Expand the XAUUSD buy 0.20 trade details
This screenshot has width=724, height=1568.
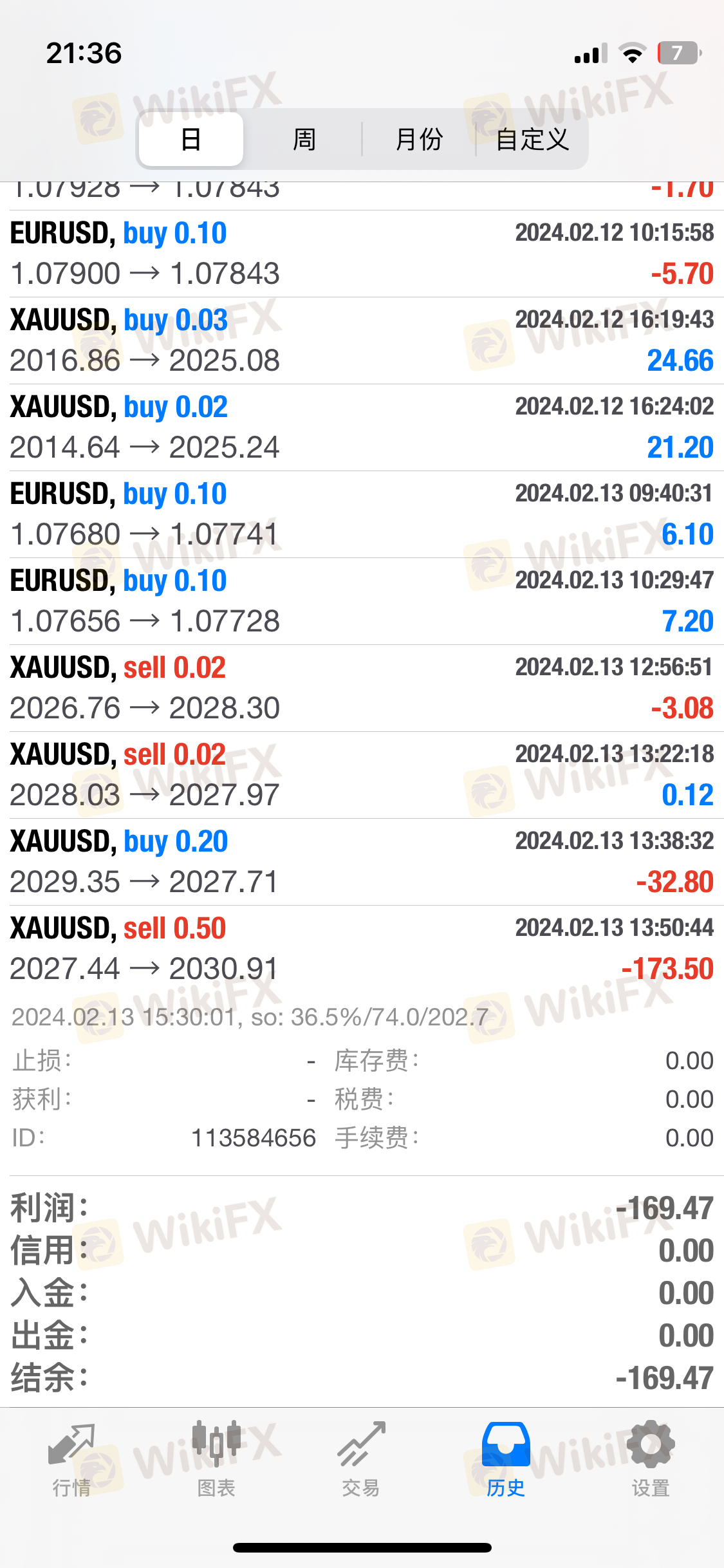pos(362,862)
